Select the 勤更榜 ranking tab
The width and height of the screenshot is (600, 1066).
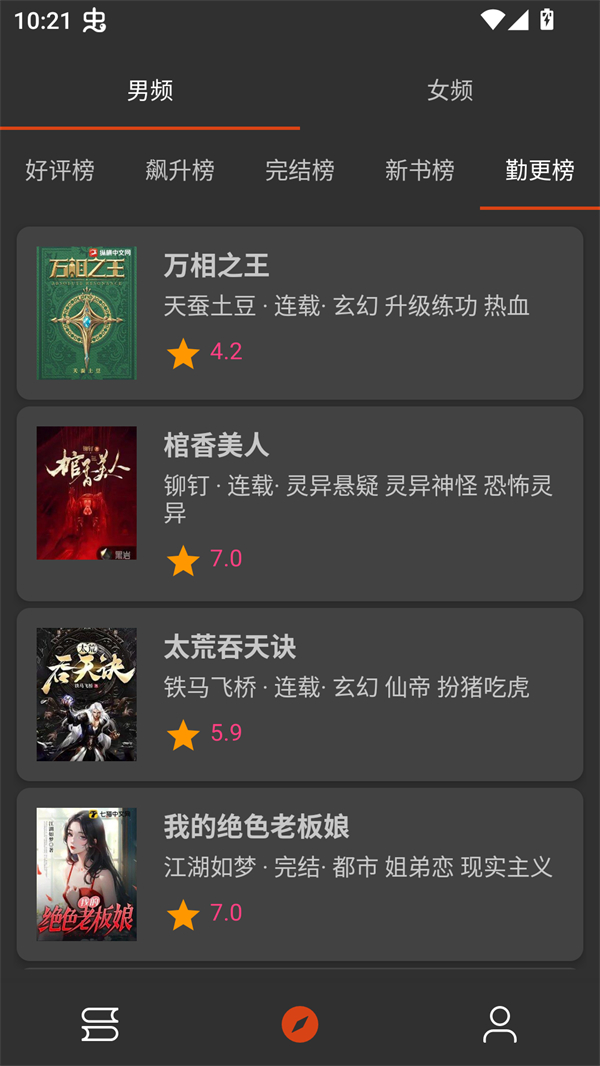(540, 170)
